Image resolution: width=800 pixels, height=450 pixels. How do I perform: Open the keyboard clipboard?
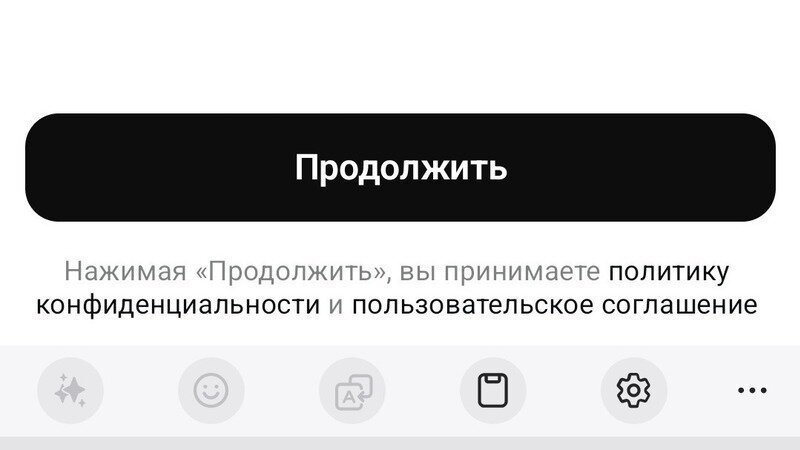pyautogui.click(x=493, y=390)
